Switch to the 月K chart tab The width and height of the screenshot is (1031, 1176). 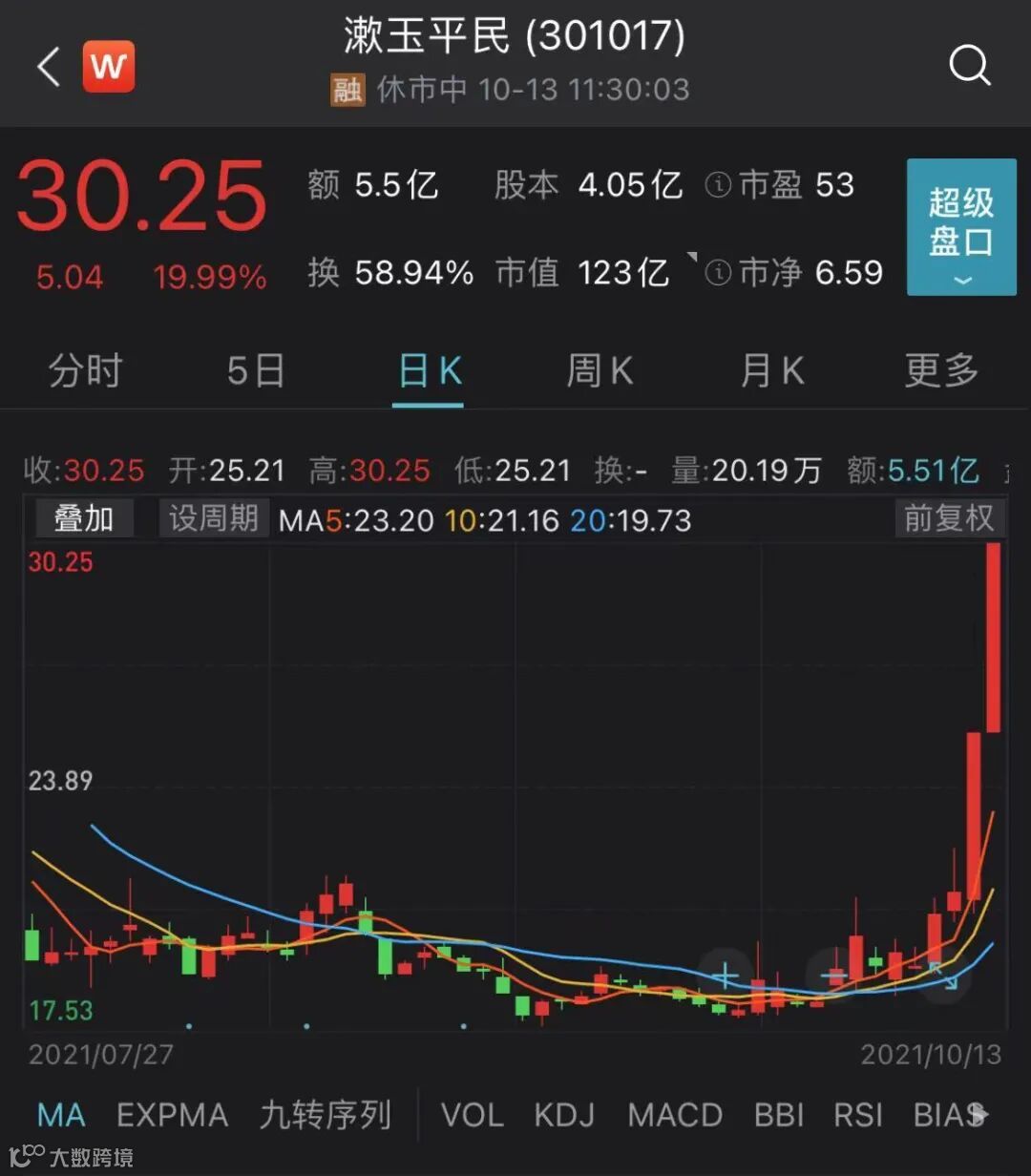(771, 370)
